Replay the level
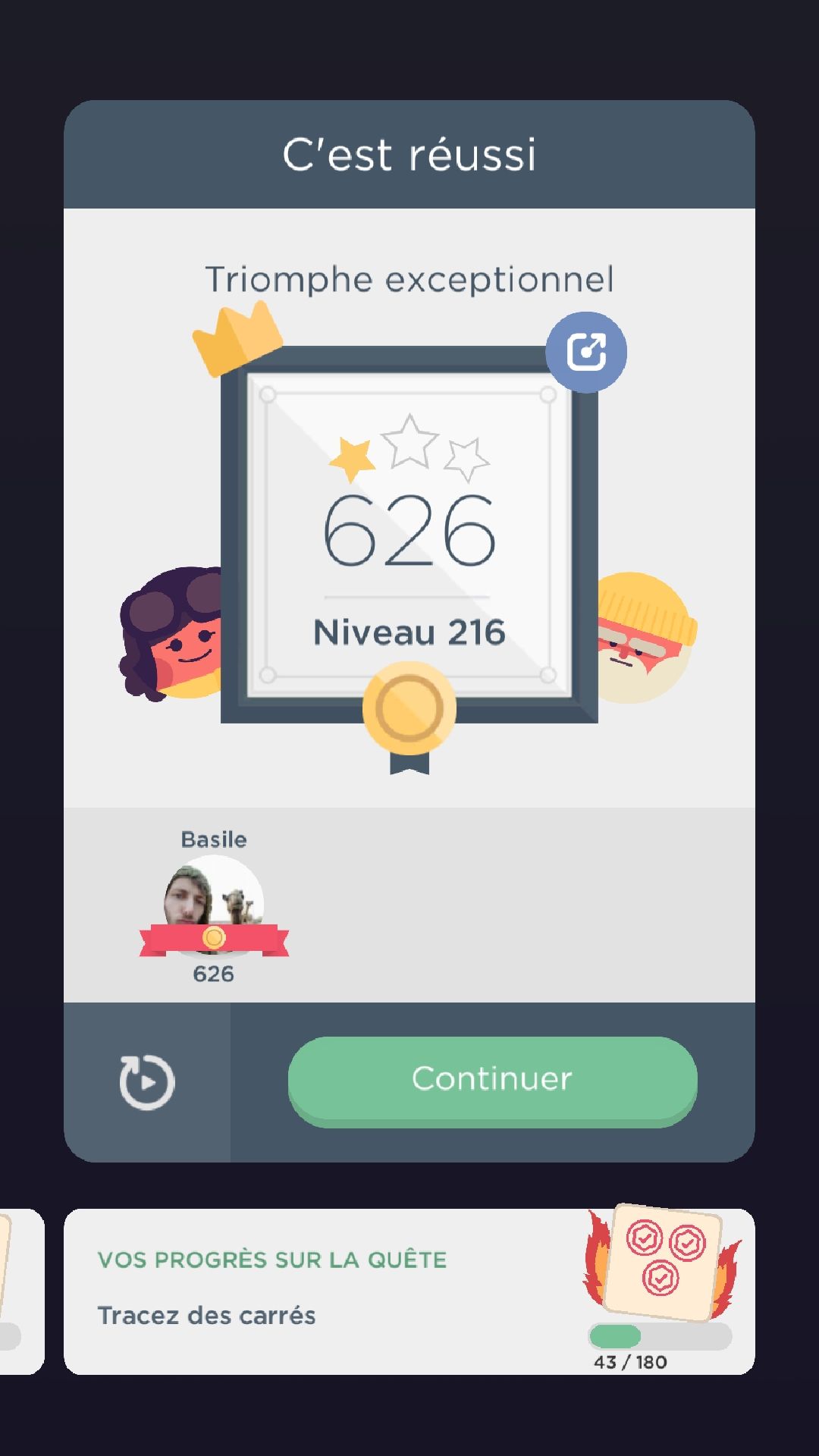The width and height of the screenshot is (819, 1456). tap(147, 1081)
